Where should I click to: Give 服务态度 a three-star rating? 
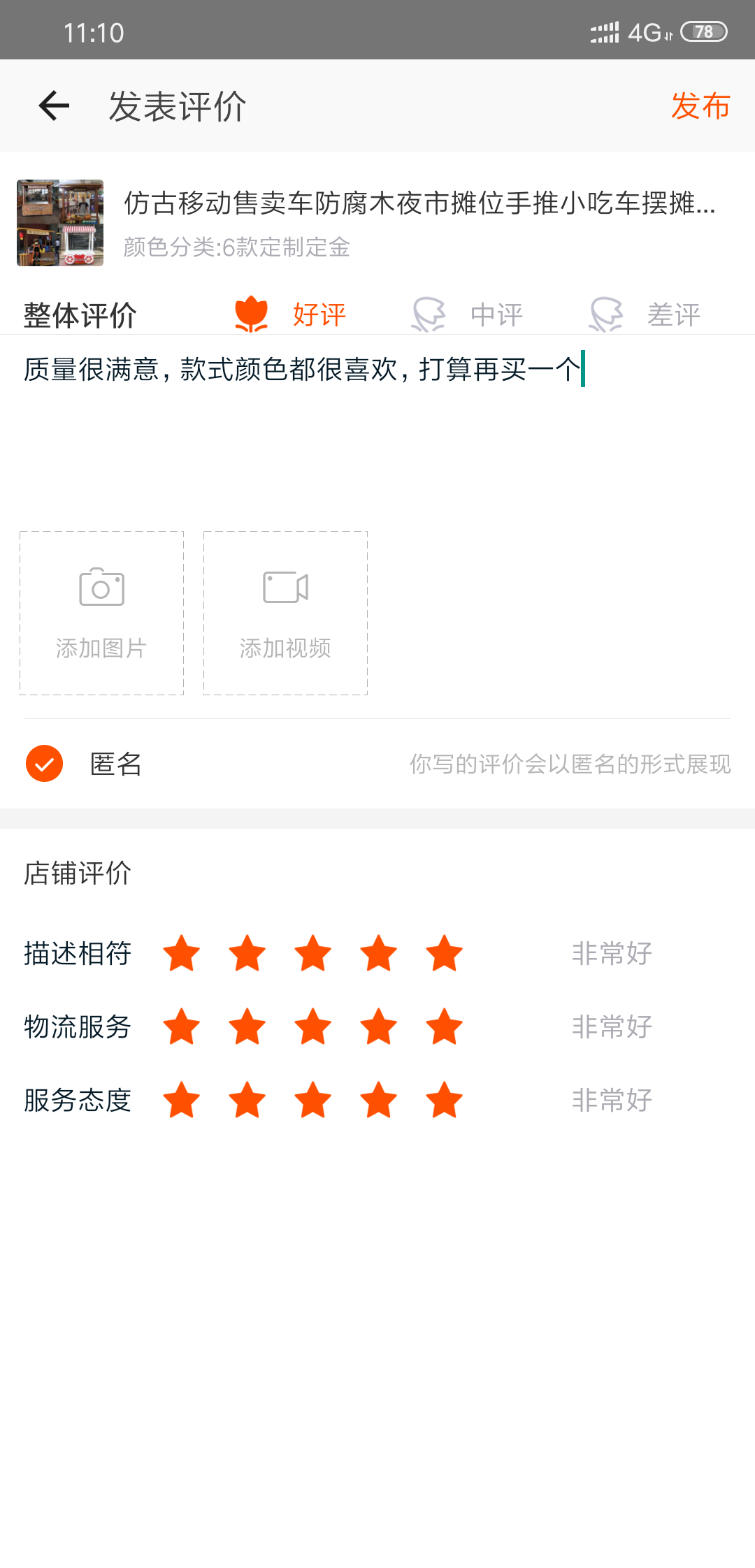point(313,1101)
